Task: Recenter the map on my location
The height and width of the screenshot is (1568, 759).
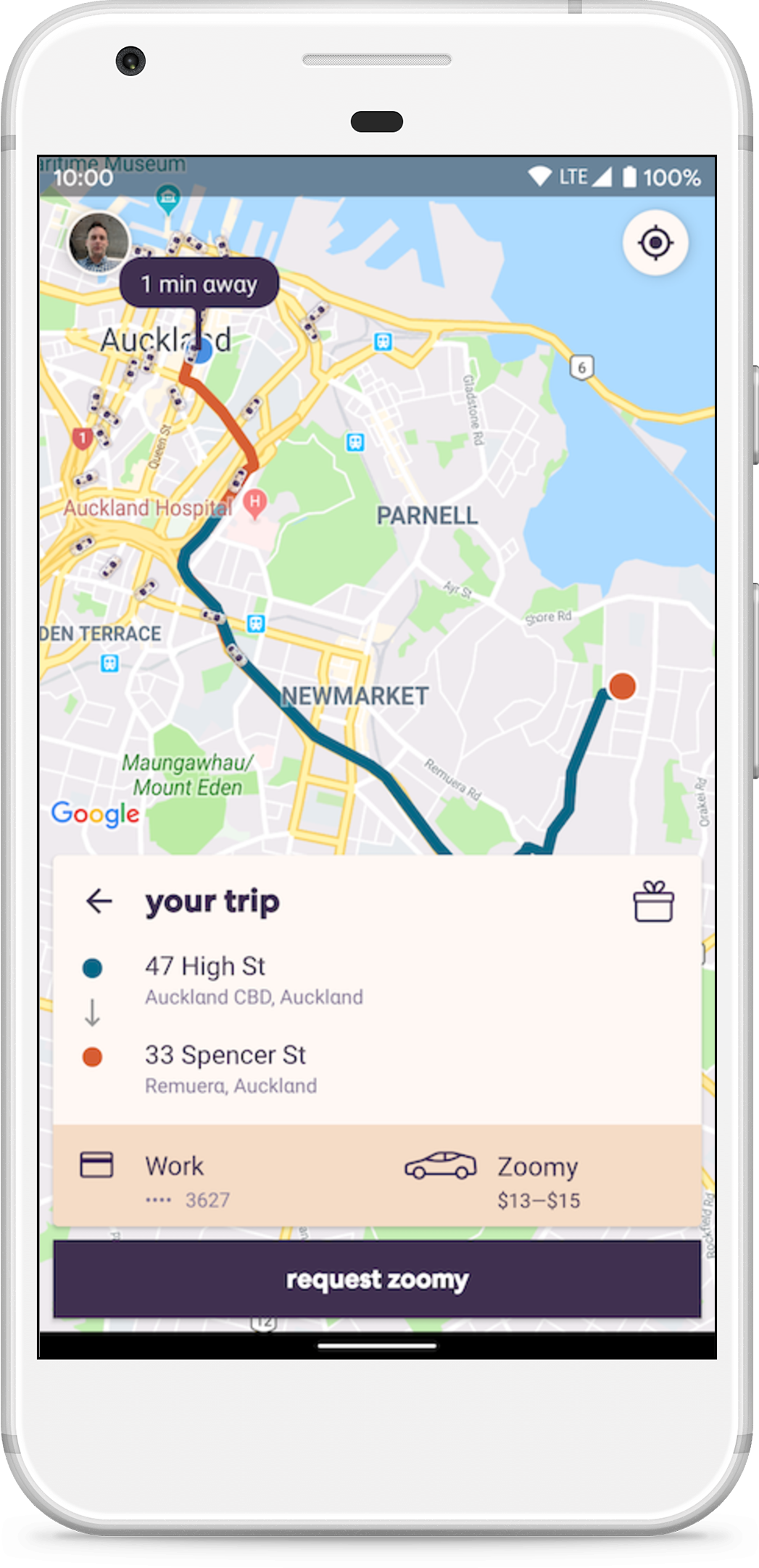Action: 655,243
